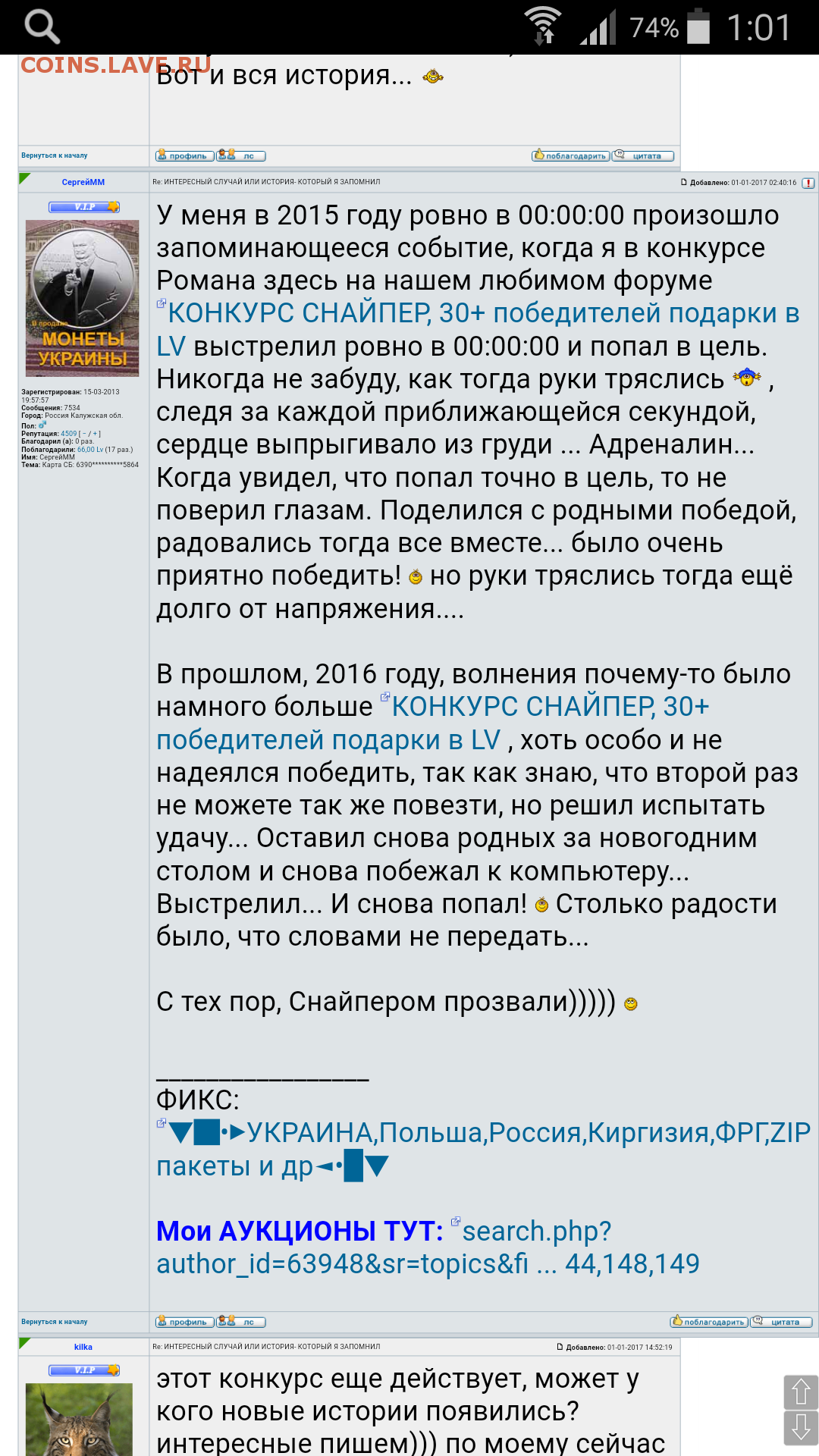Tap the search magnifier in the top bar
The height and width of the screenshot is (1456, 819).
click(x=42, y=27)
